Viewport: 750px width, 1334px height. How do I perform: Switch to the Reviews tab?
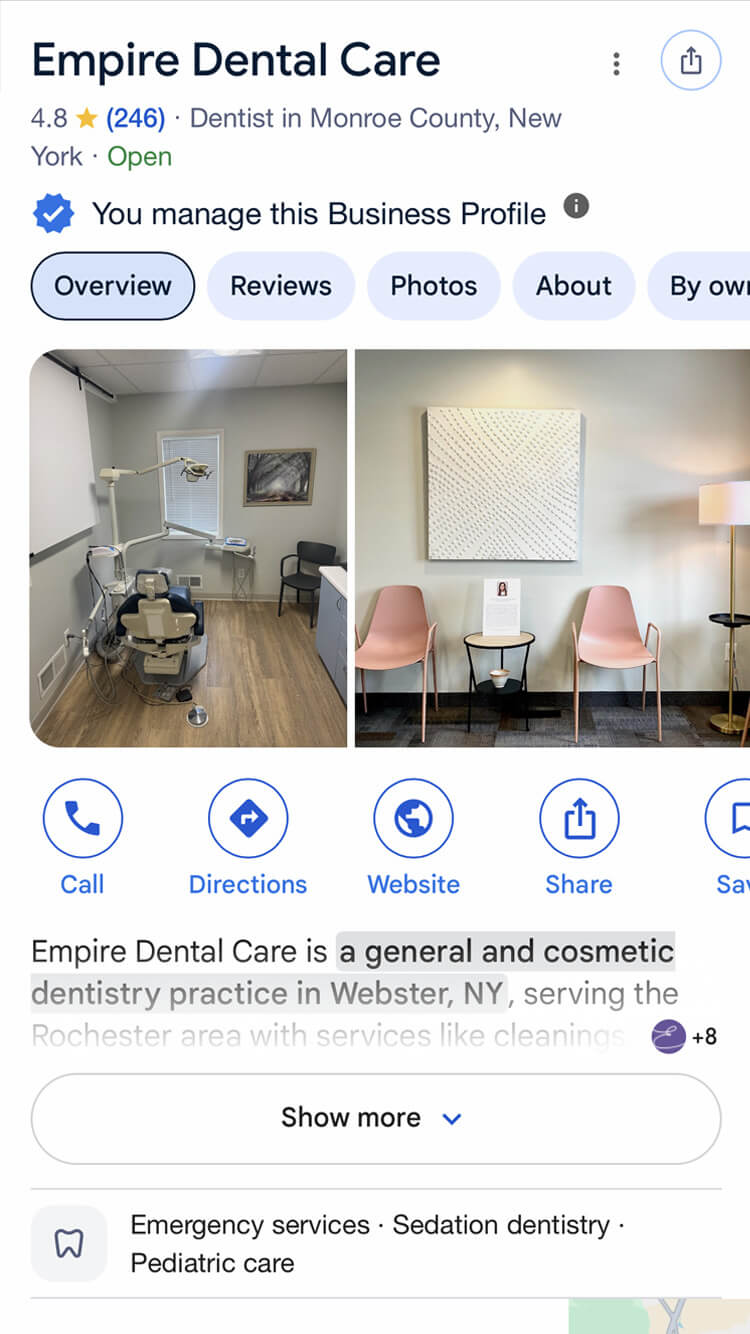[x=281, y=286]
